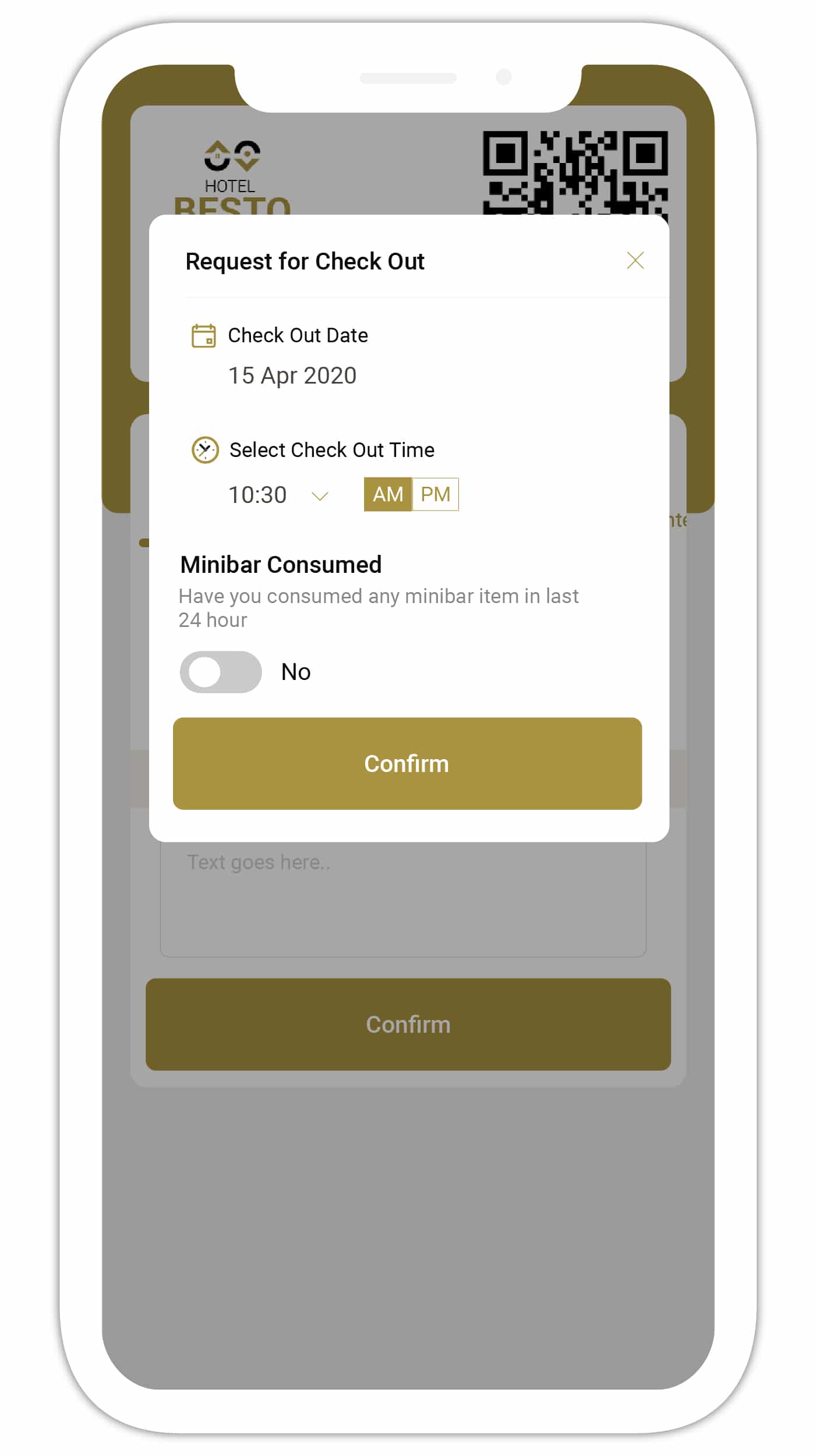
Task: Confirm the check out request in dialog
Action: tap(407, 763)
